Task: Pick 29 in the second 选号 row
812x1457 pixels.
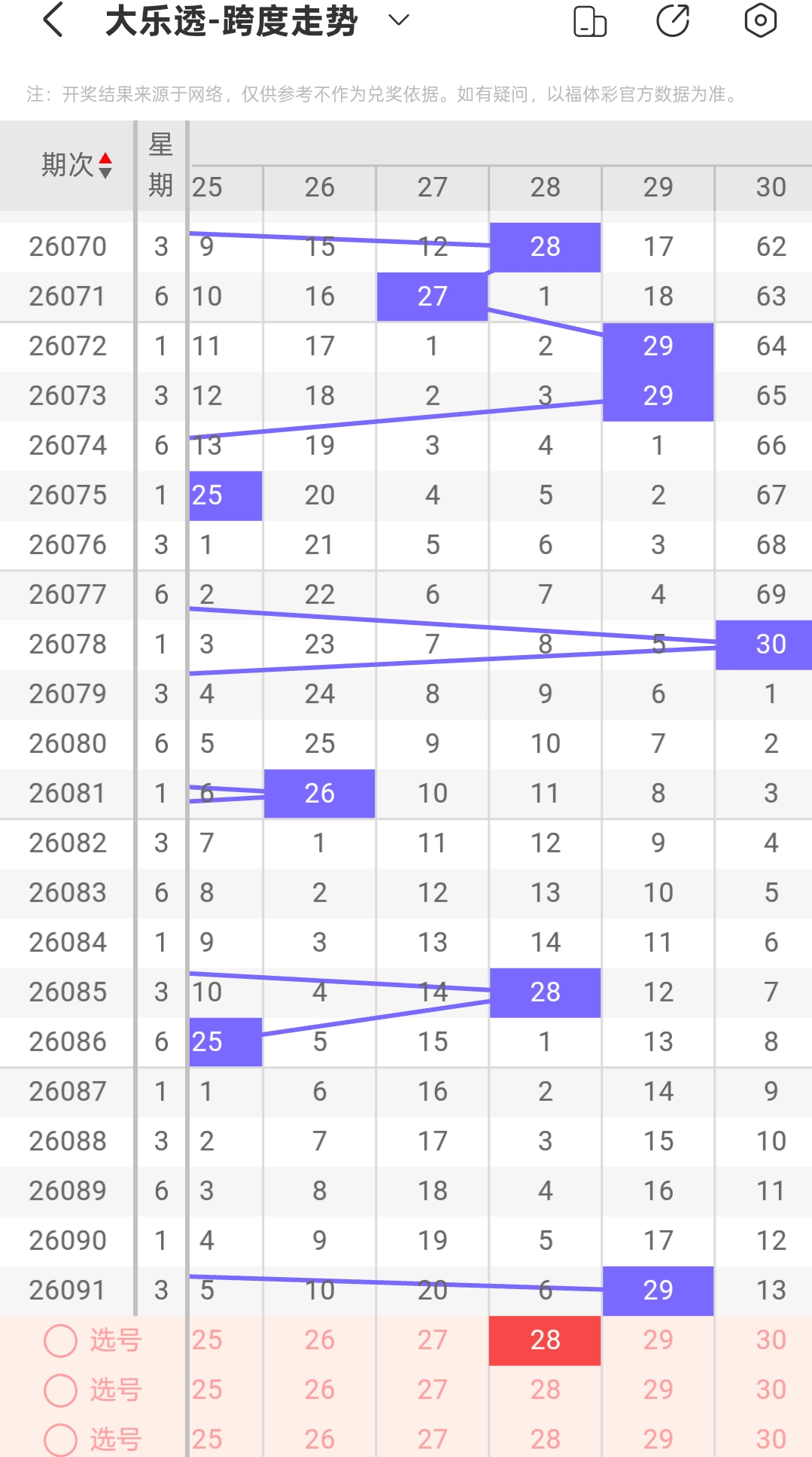Action: 658,1390
